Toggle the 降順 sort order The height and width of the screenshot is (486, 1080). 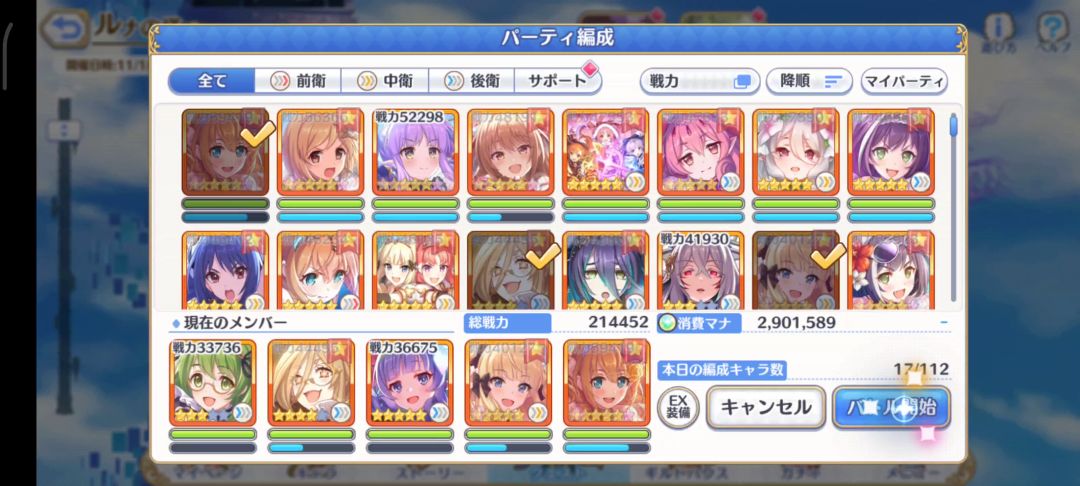coord(809,81)
